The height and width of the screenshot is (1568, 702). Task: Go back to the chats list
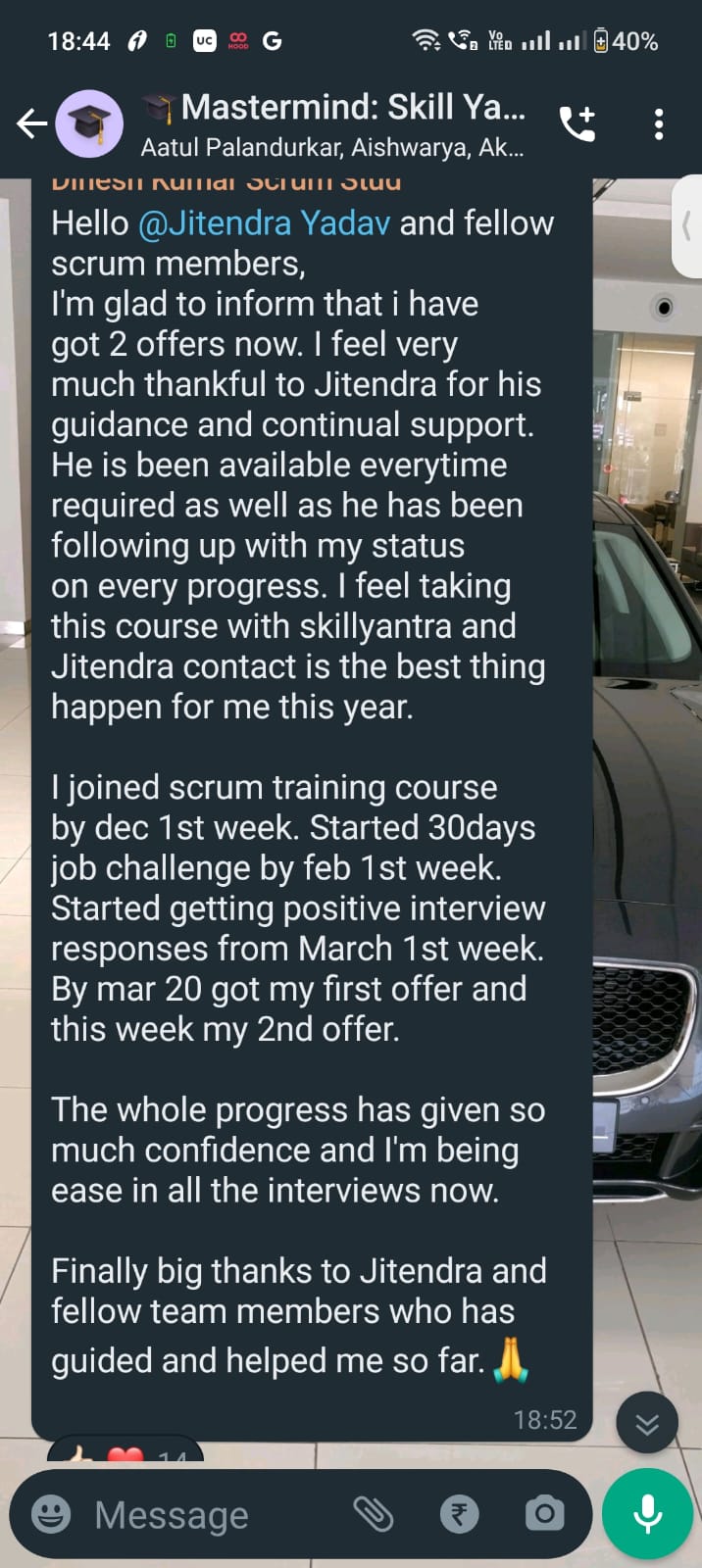32,123
